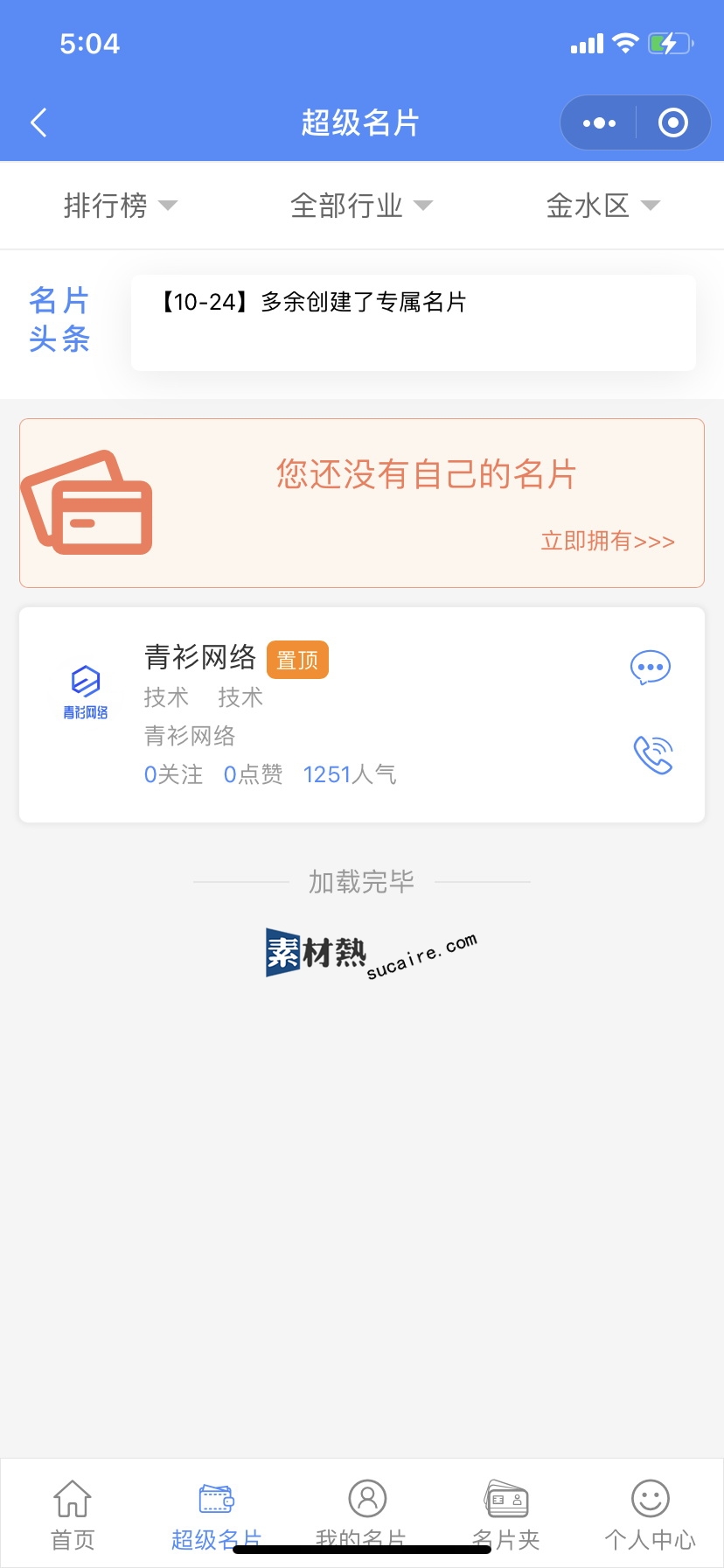Open the 名片夹 tab

506,1515
